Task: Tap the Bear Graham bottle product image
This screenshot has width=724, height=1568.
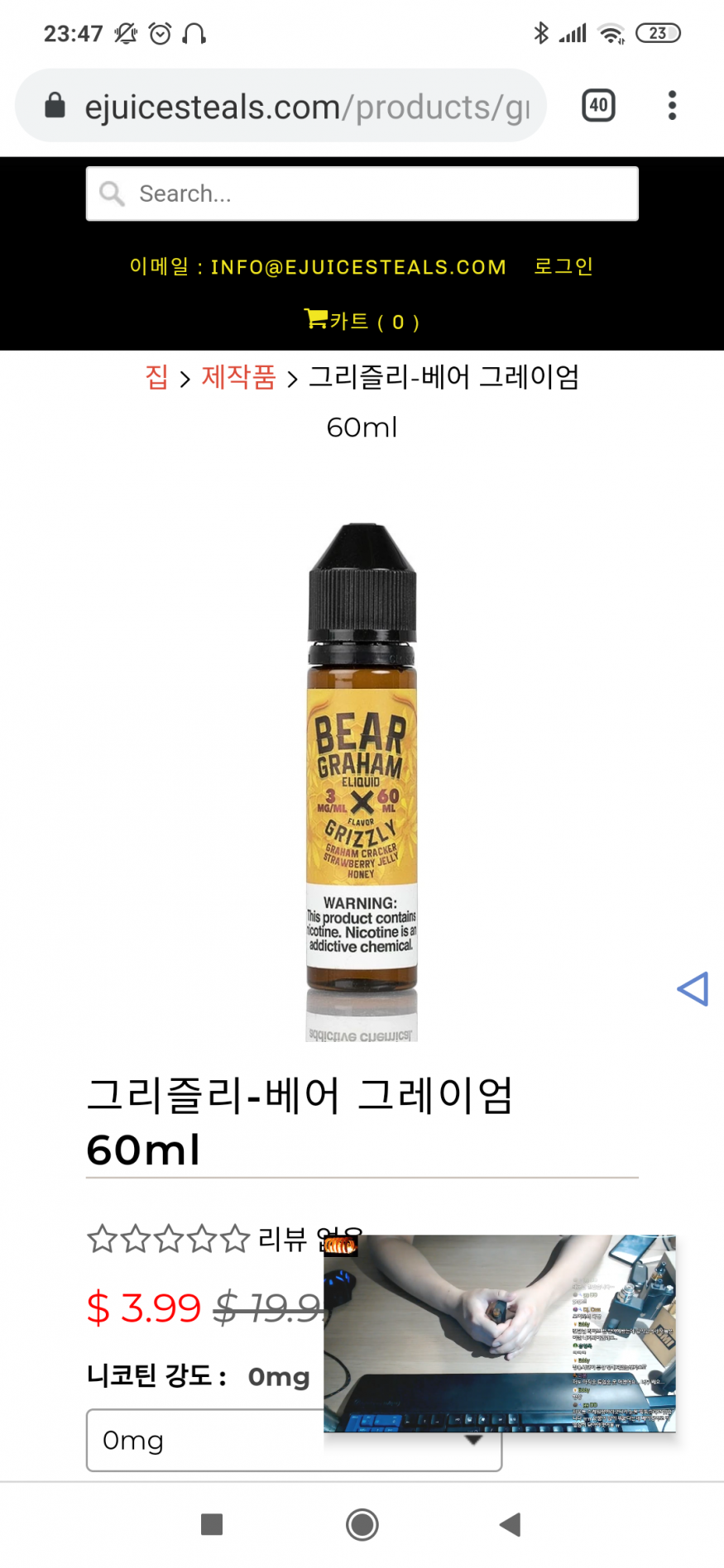Action: coord(362,777)
